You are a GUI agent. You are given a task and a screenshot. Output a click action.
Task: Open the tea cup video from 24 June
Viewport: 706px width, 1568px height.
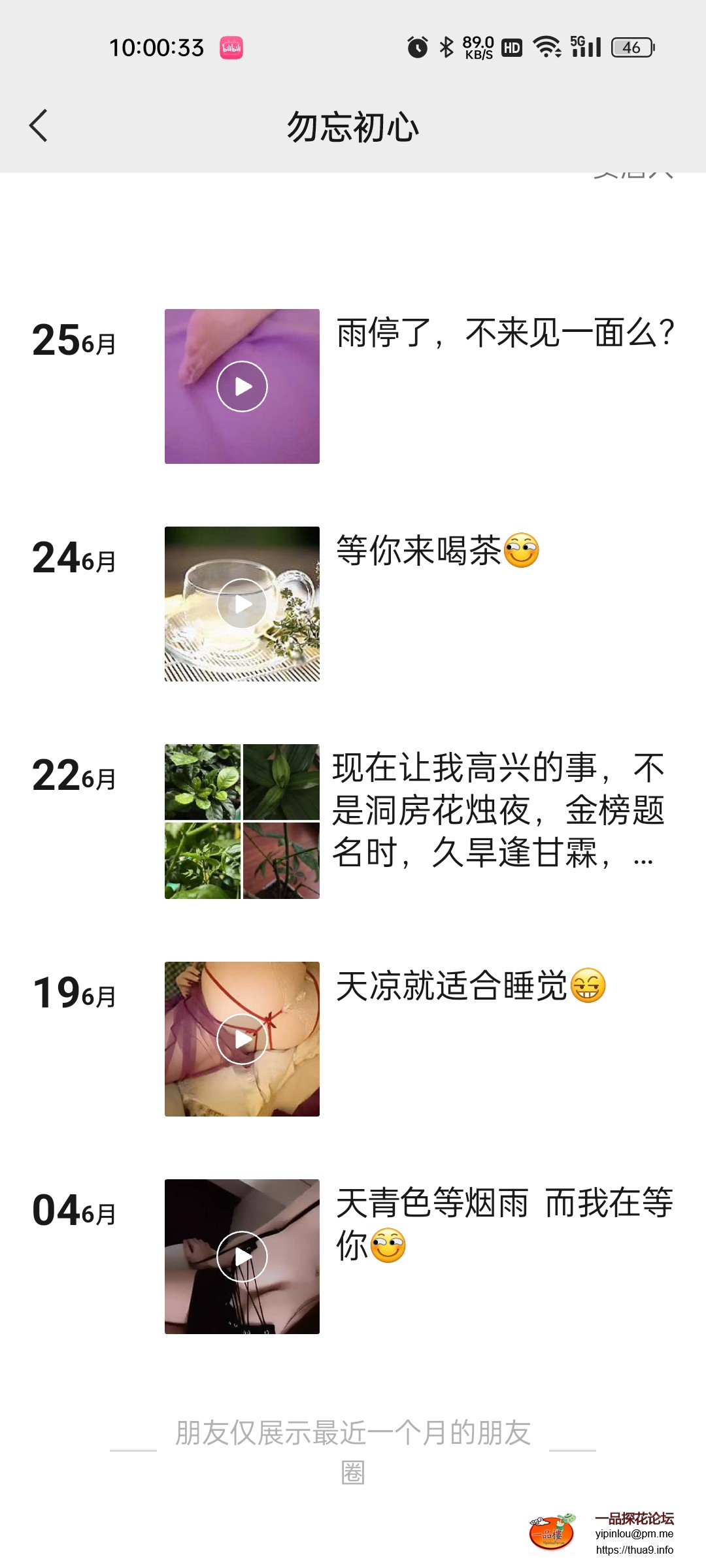tap(242, 604)
